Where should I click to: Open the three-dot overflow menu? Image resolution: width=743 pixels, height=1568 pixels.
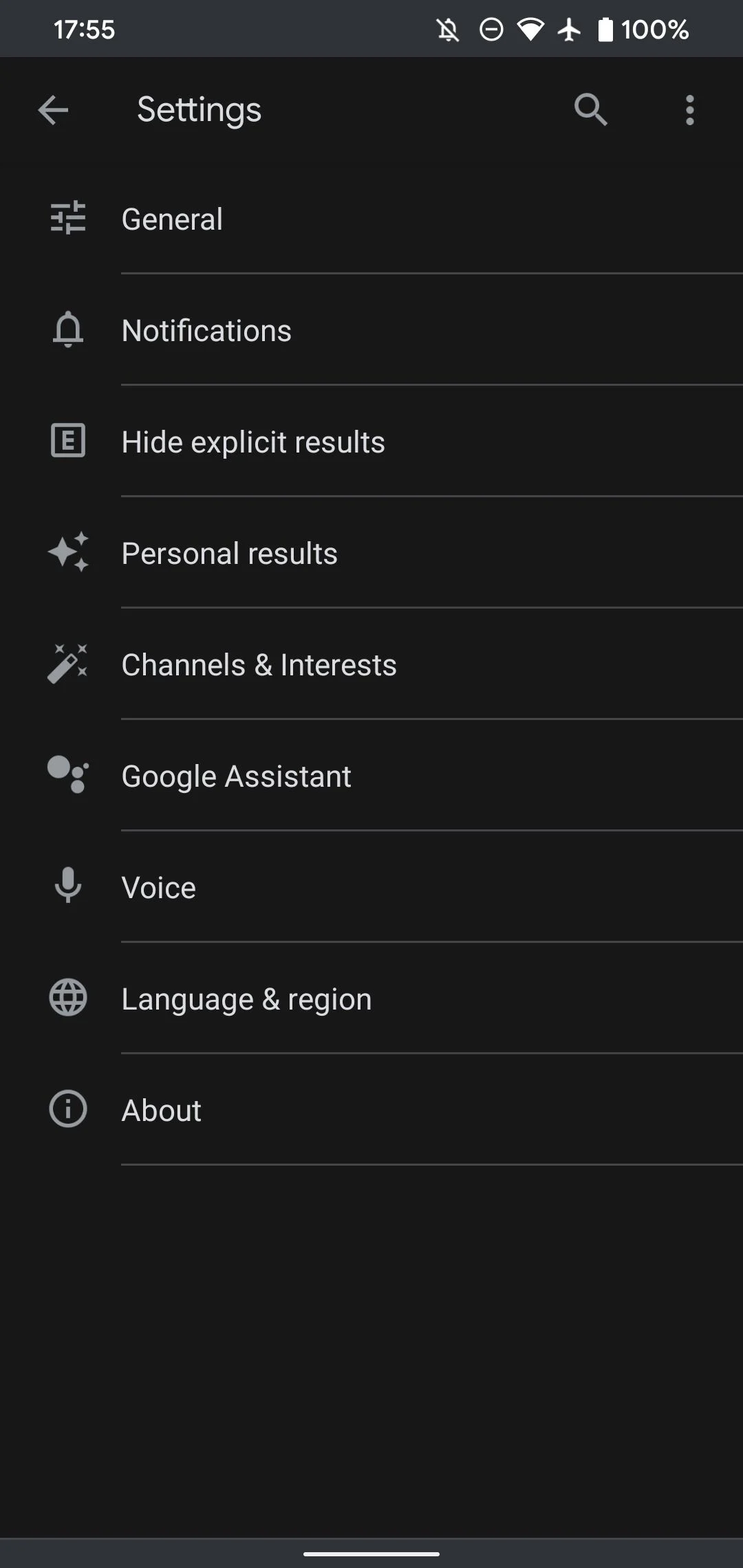[689, 110]
